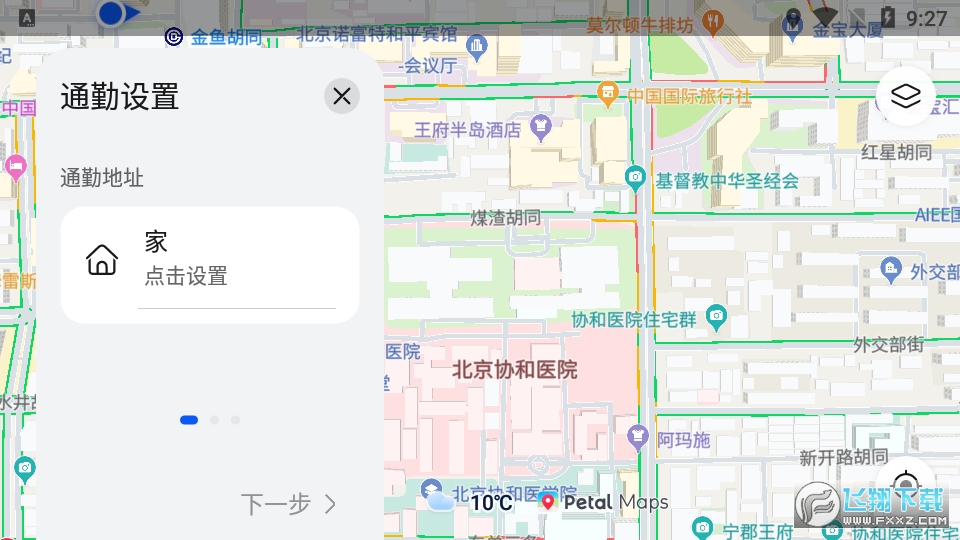The height and width of the screenshot is (540, 960).
Task: Center map on my location
Action: [x=906, y=481]
